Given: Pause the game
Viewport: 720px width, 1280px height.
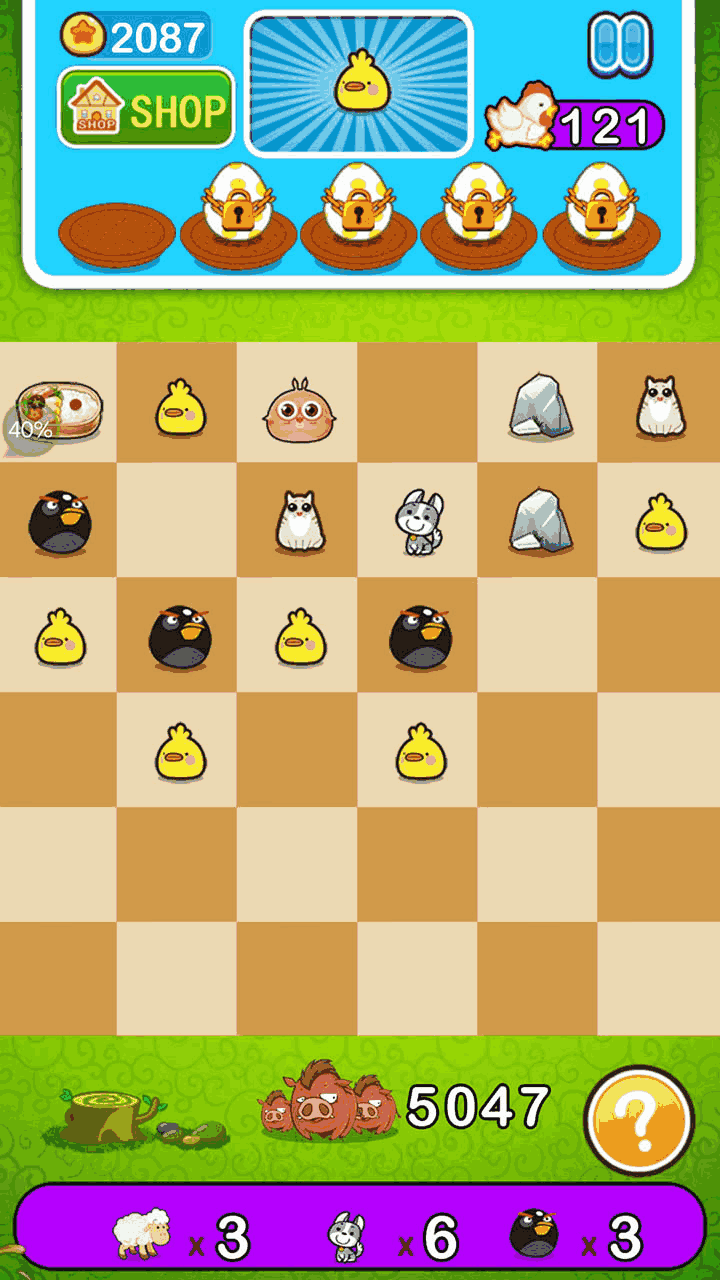Looking at the screenshot, I should click(620, 44).
